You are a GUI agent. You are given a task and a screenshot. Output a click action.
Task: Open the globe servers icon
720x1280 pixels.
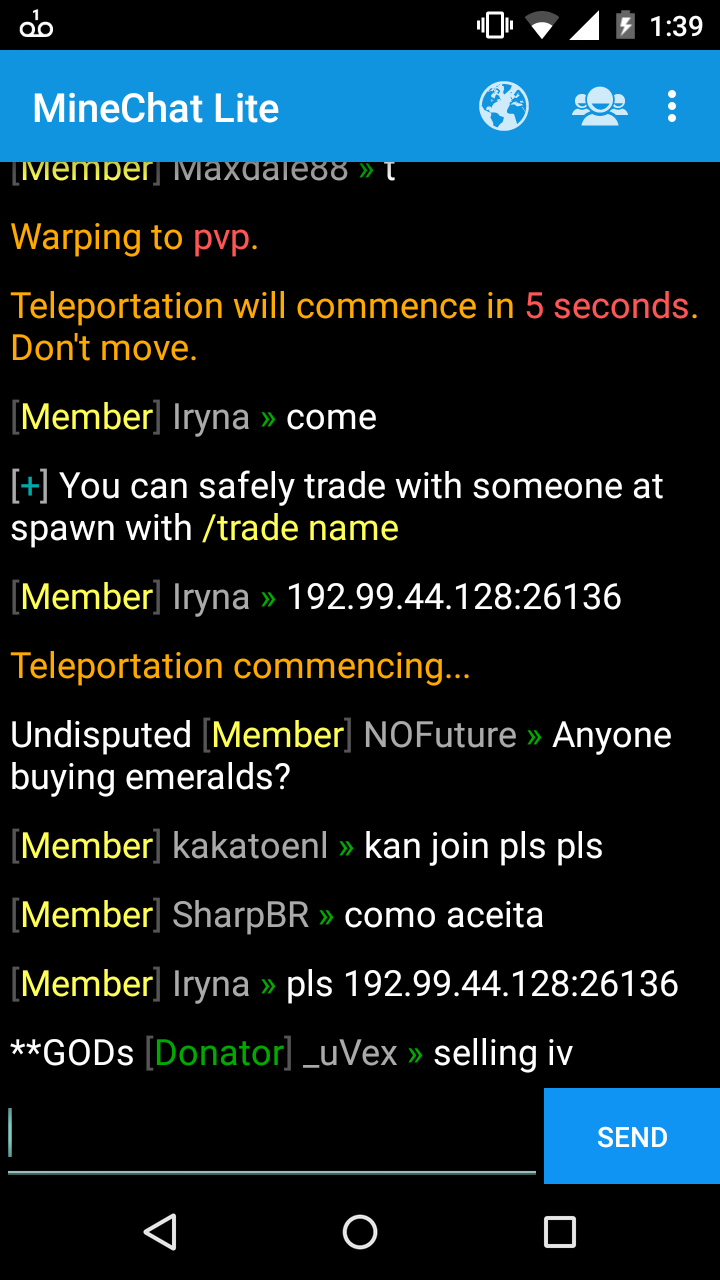pyautogui.click(x=504, y=106)
